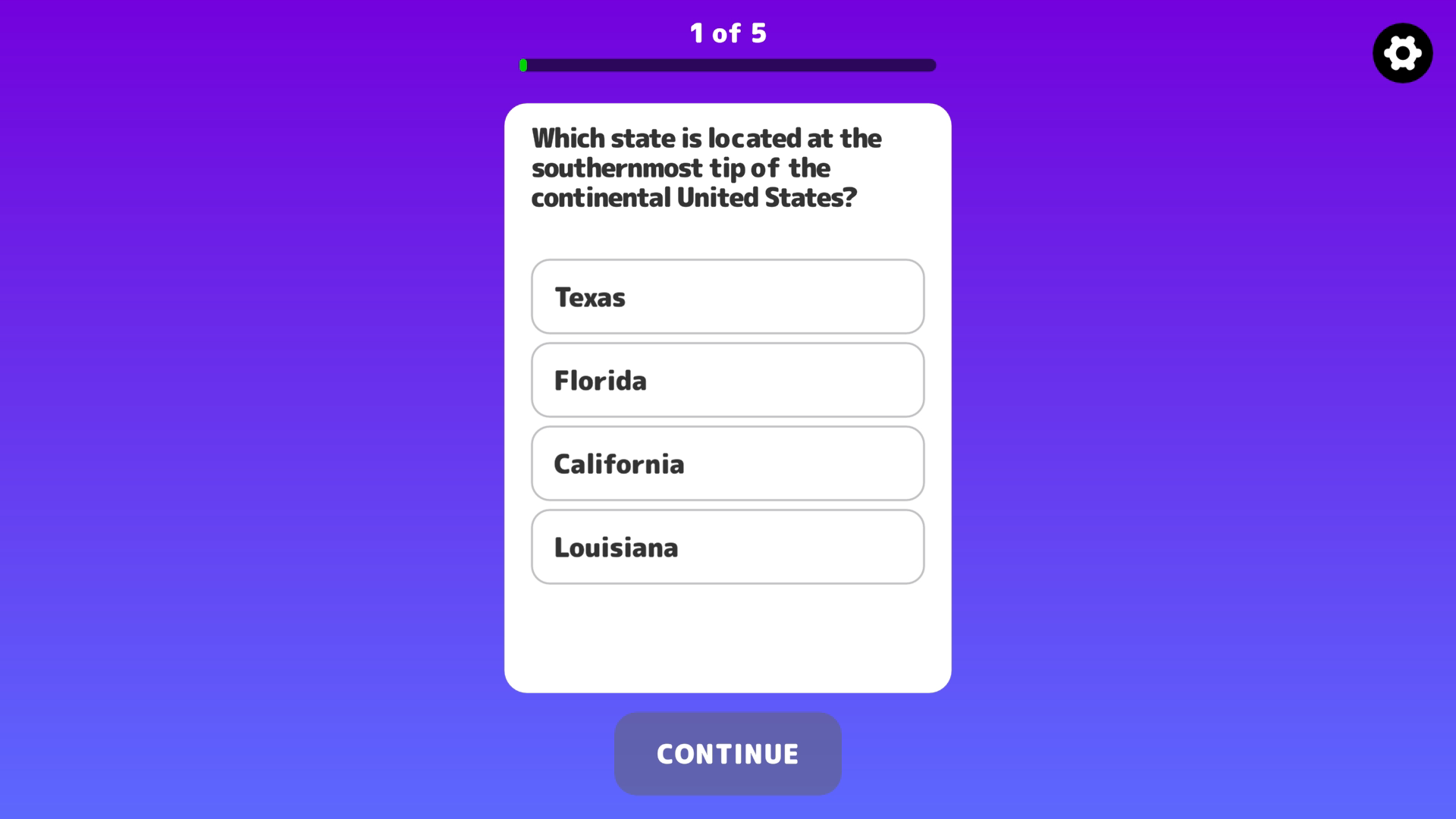Choose the Florida answer option
1456x819 pixels.
tap(727, 380)
